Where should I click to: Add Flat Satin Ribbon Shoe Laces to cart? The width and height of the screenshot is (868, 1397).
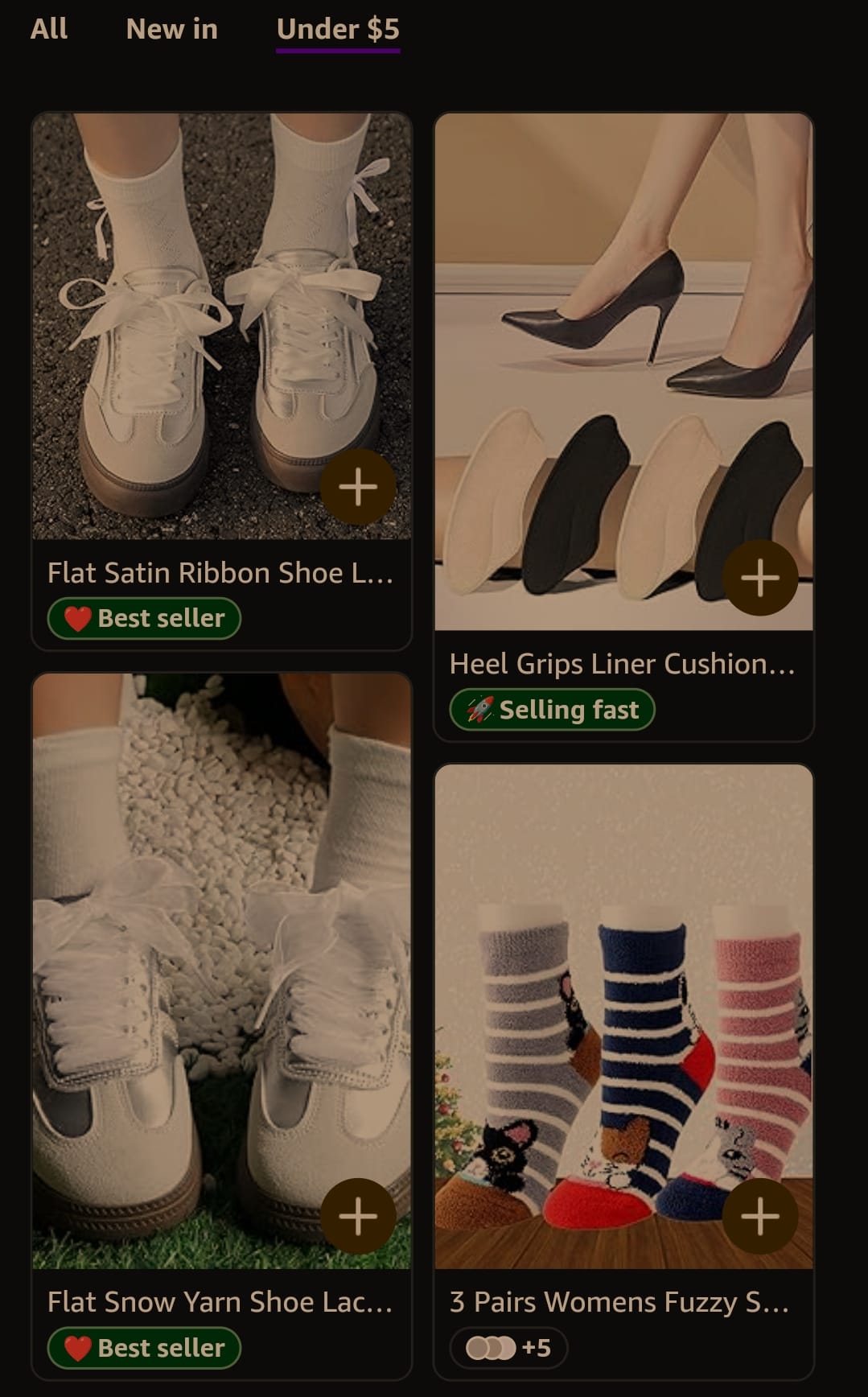pyautogui.click(x=358, y=488)
